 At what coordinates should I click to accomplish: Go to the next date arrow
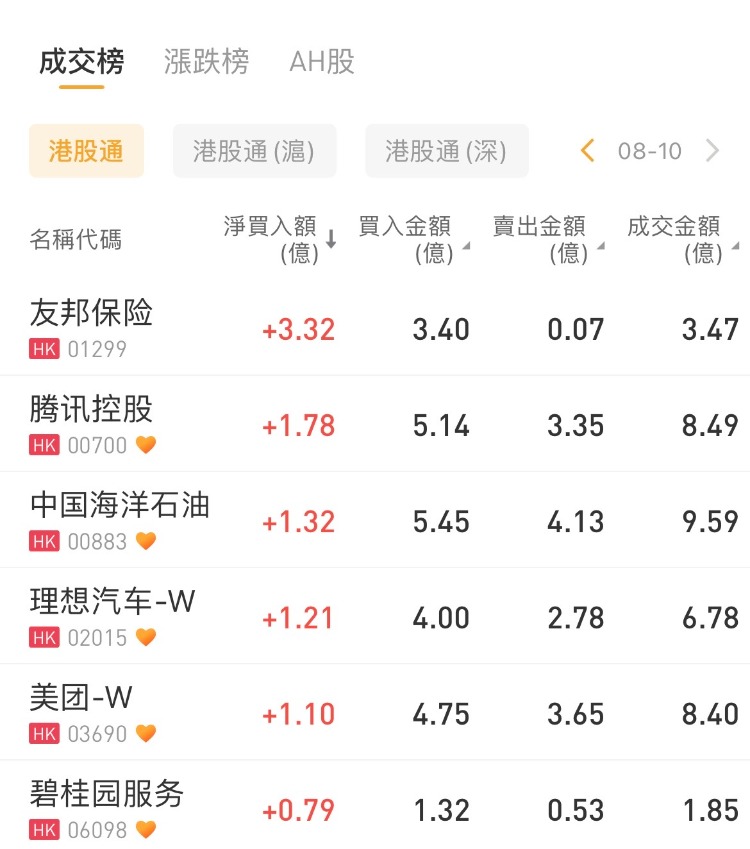[x=712, y=151]
